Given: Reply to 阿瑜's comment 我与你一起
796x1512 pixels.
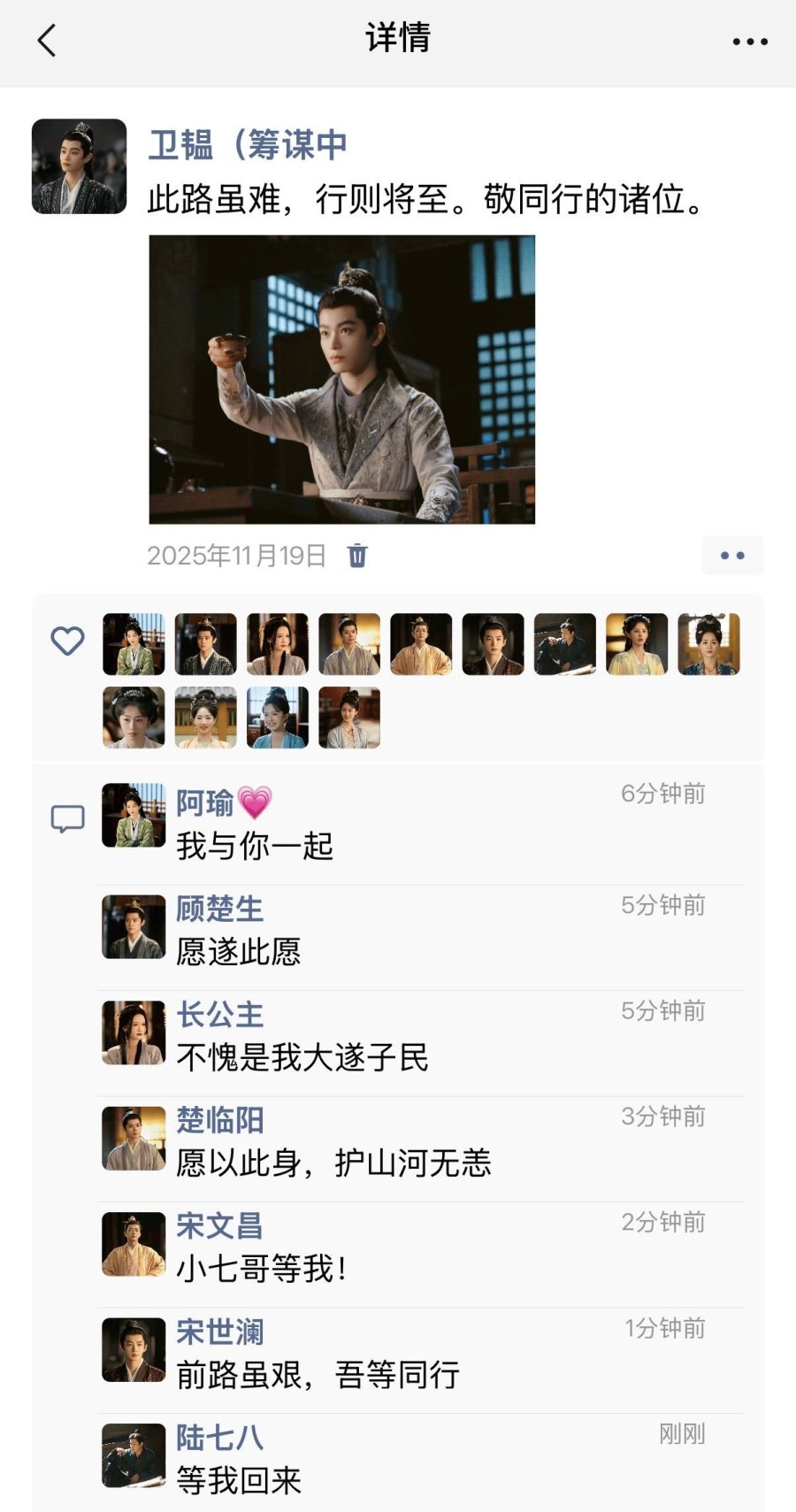Looking at the screenshot, I should coord(255,847).
